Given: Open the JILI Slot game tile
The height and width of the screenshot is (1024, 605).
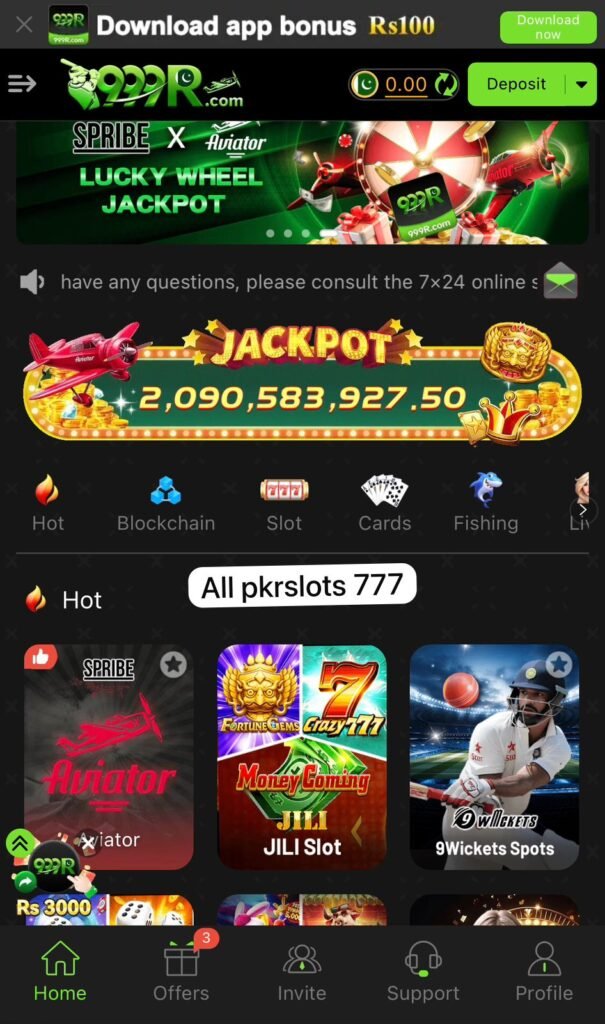Looking at the screenshot, I should pos(302,756).
